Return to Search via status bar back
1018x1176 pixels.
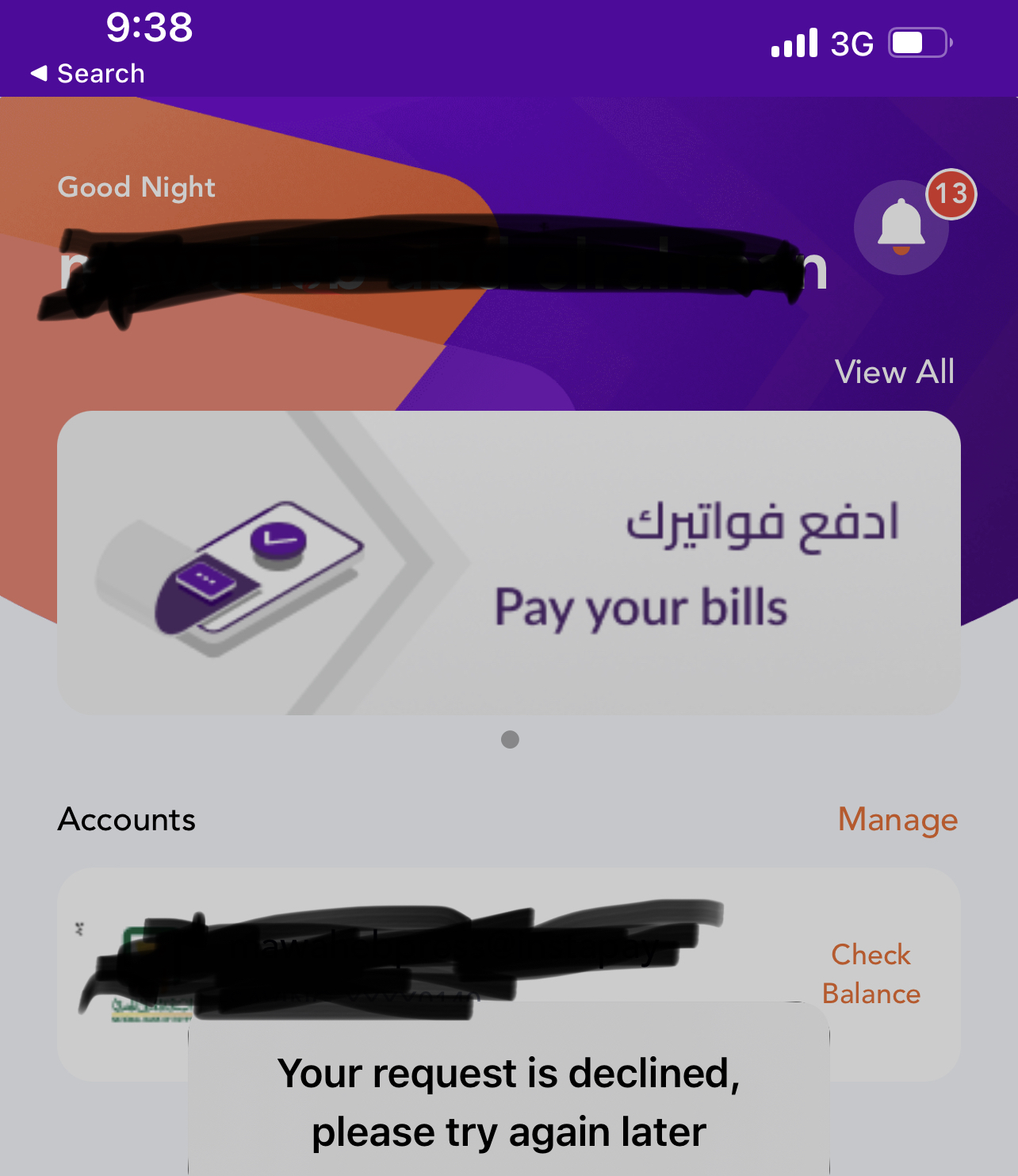pyautogui.click(x=87, y=74)
